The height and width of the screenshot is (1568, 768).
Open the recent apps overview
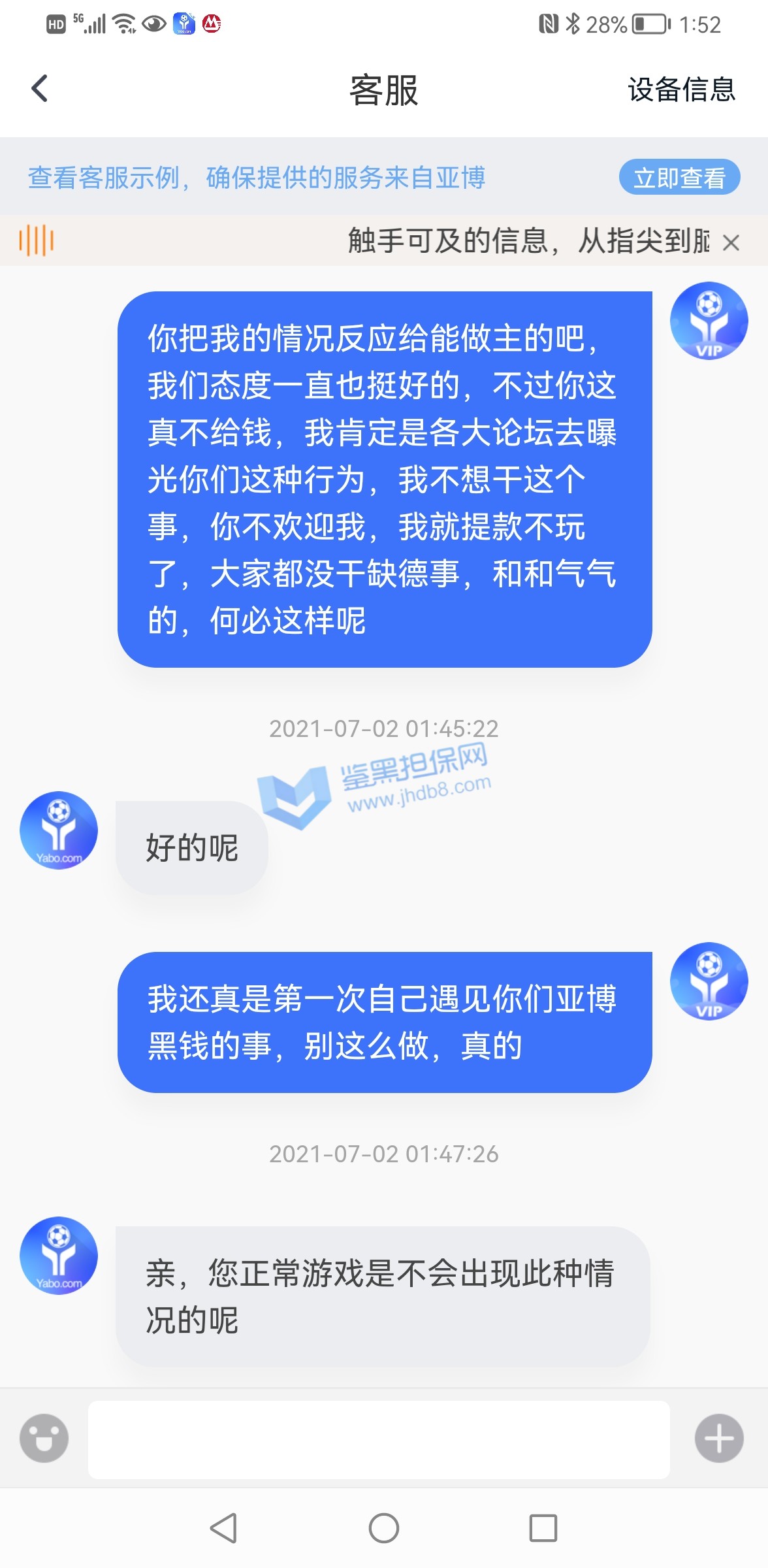click(x=543, y=1528)
